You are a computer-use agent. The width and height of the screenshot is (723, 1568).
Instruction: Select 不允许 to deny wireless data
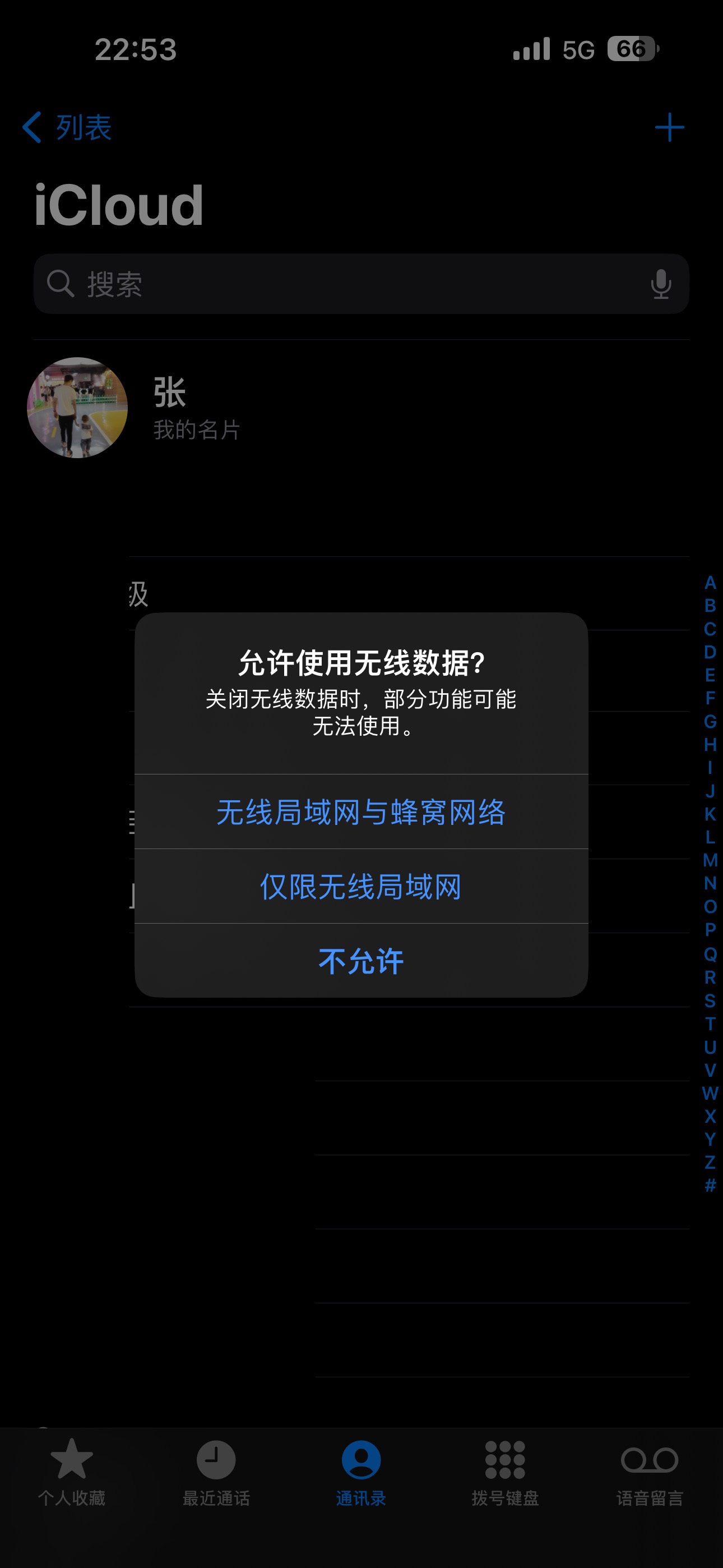pos(361,961)
